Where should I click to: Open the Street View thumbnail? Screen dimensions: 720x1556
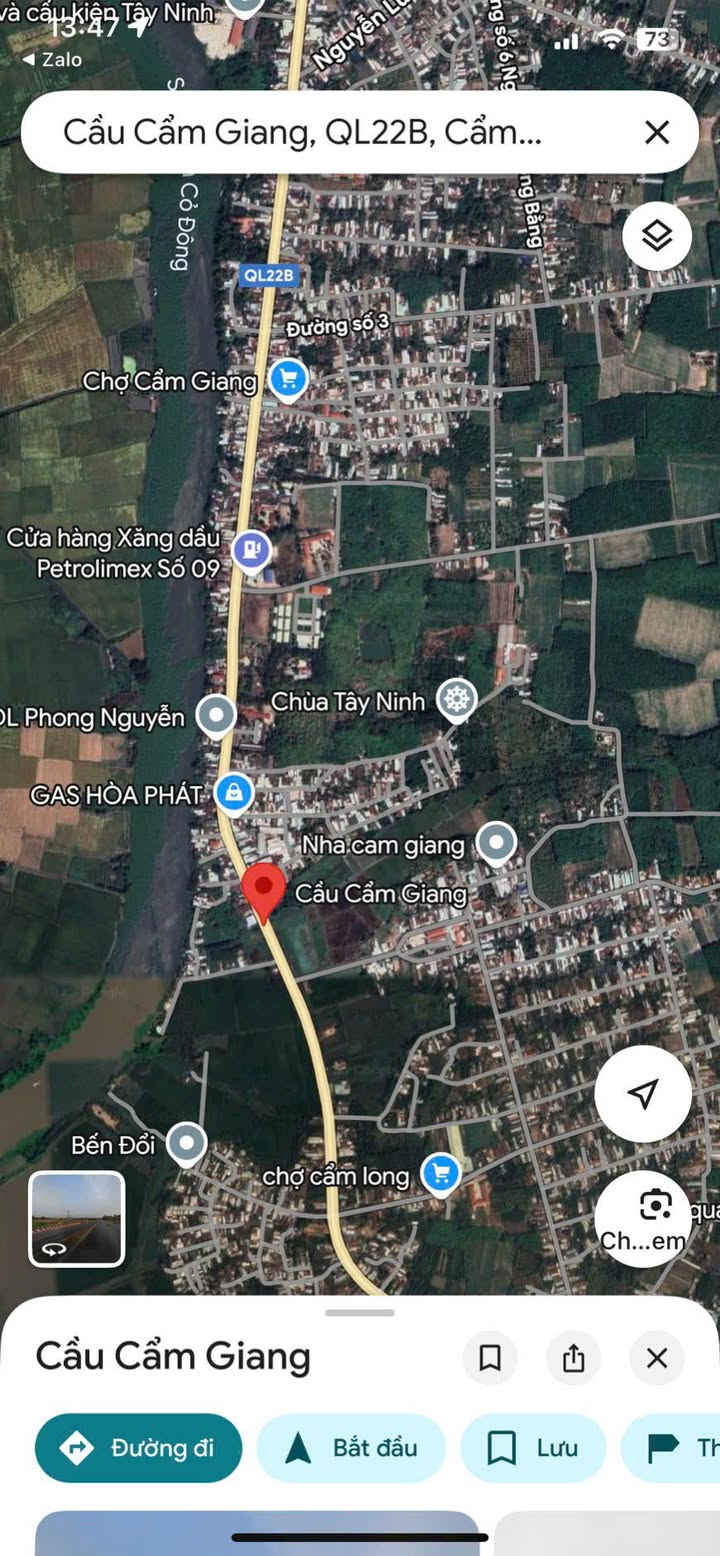(x=77, y=1218)
